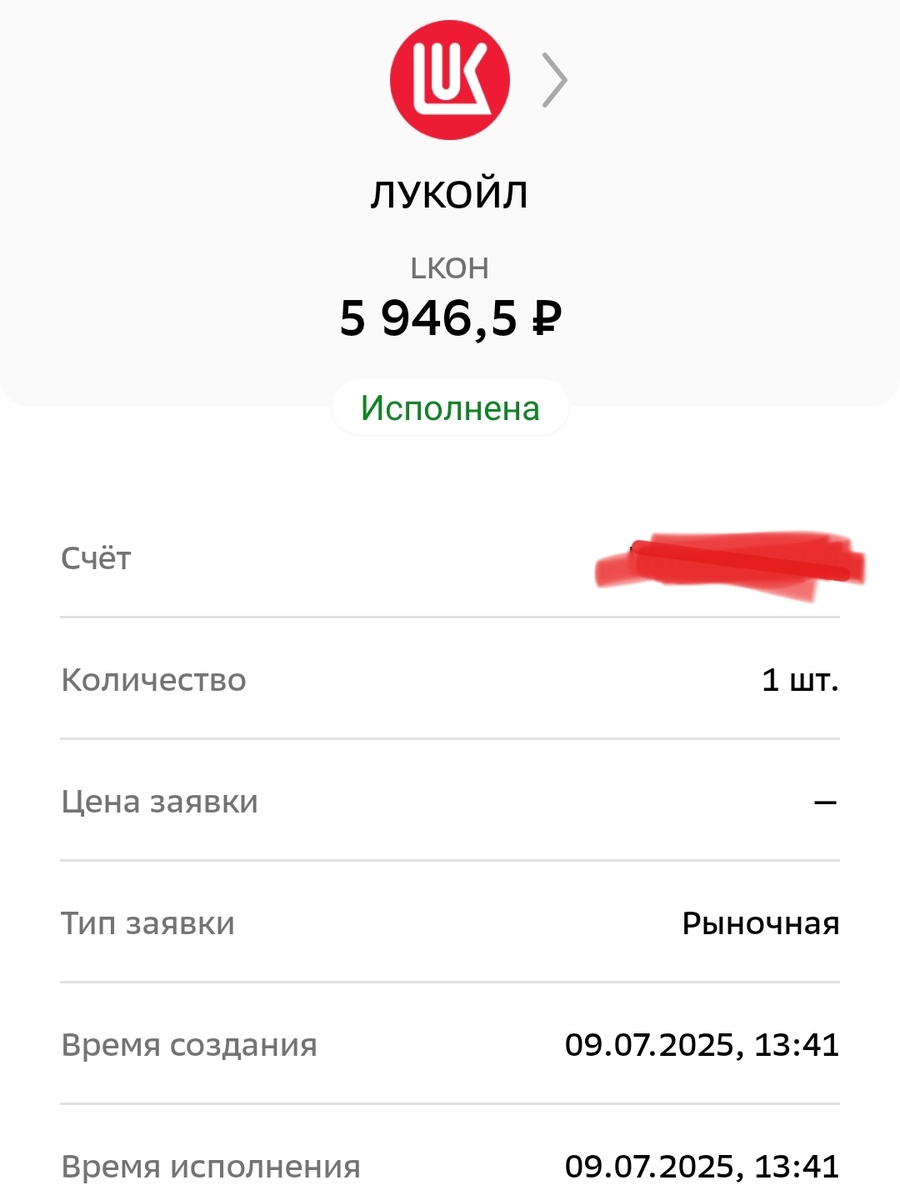900x1200 pixels.
Task: Tap the redacted account number area
Action: [730, 558]
